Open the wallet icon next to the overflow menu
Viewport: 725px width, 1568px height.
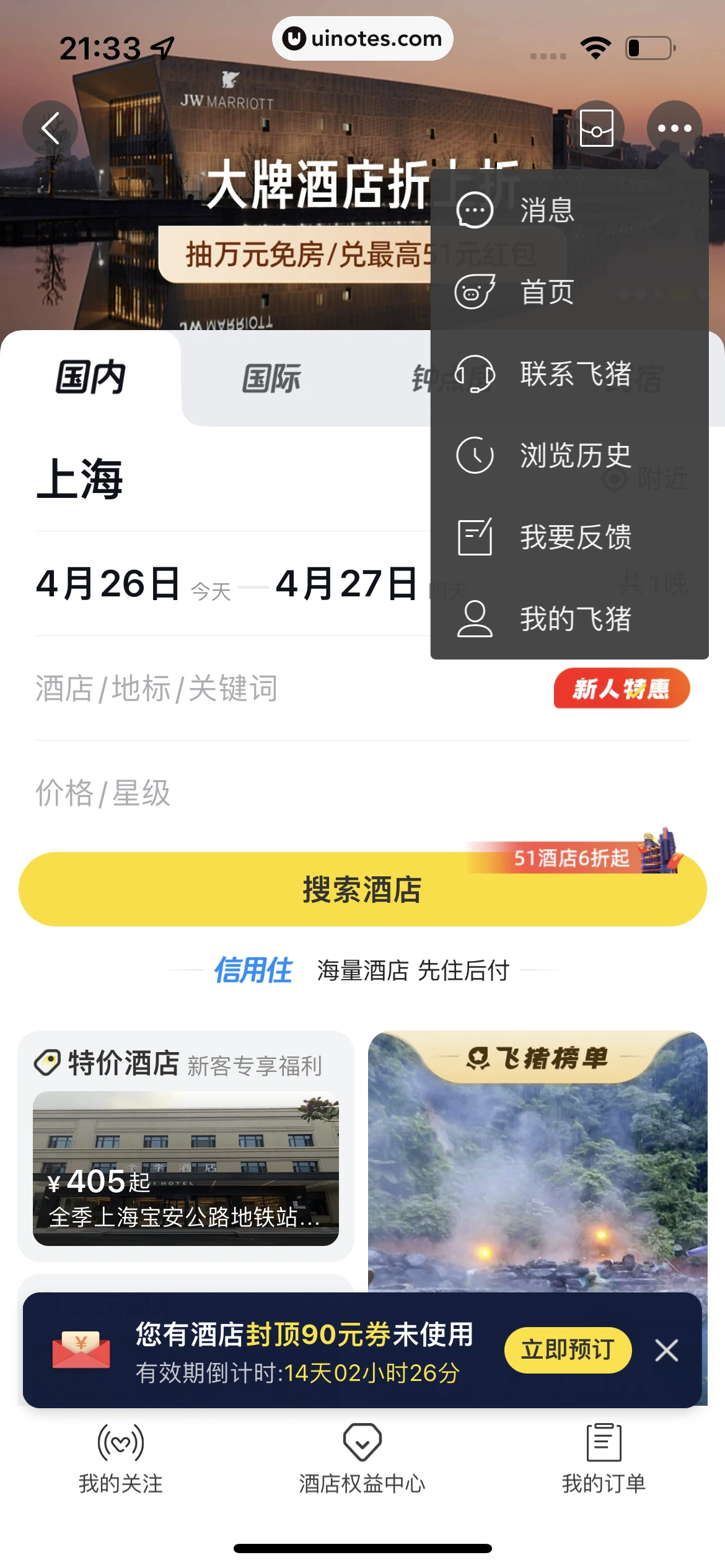pyautogui.click(x=596, y=128)
